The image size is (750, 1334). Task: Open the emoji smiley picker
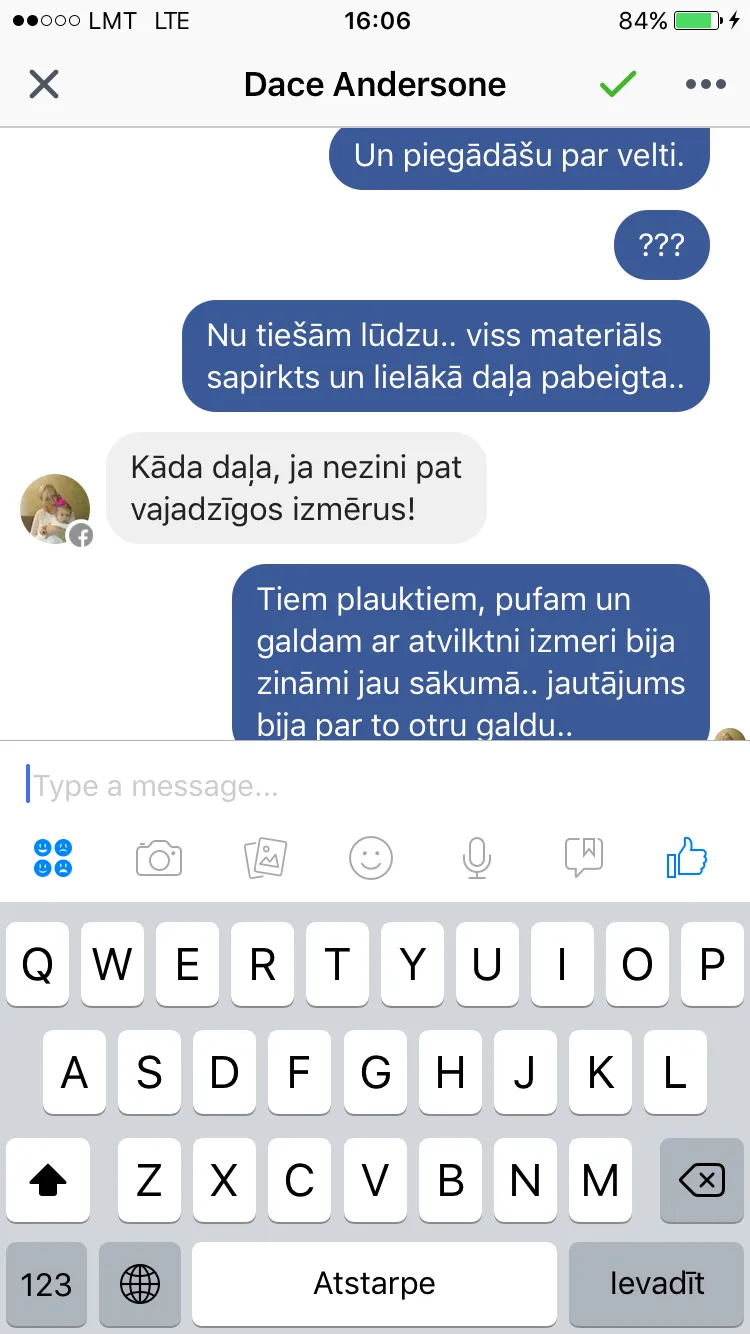point(371,858)
